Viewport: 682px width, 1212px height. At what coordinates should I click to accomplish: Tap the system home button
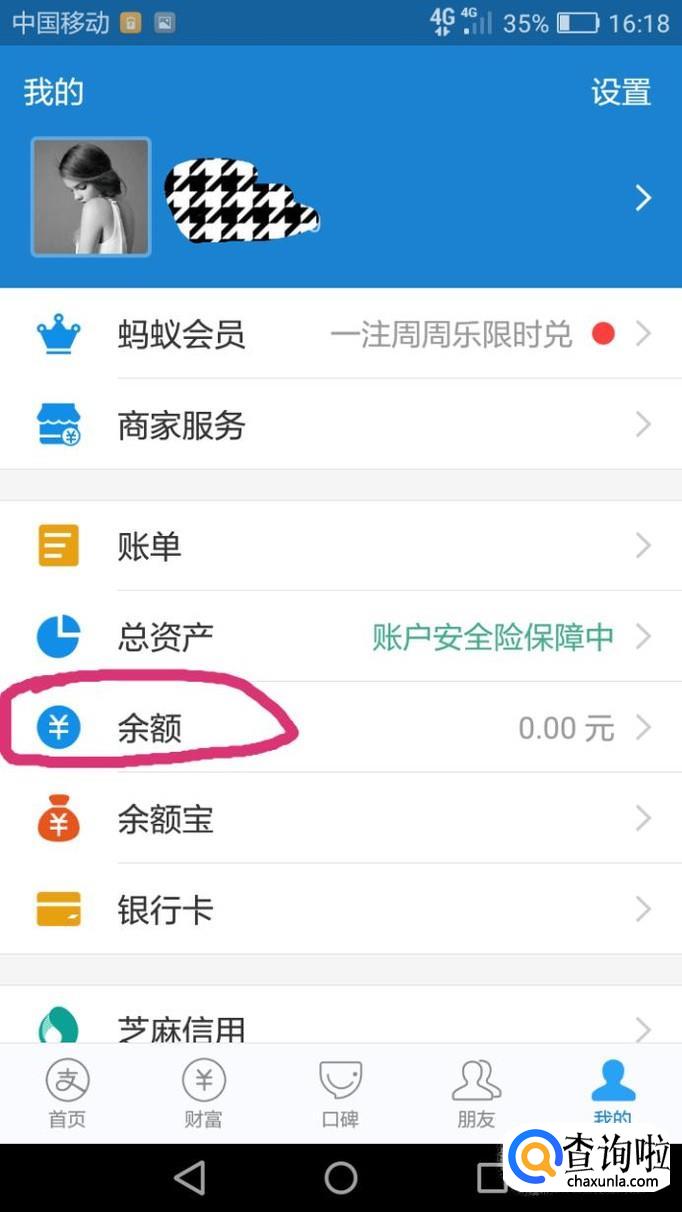click(341, 1178)
